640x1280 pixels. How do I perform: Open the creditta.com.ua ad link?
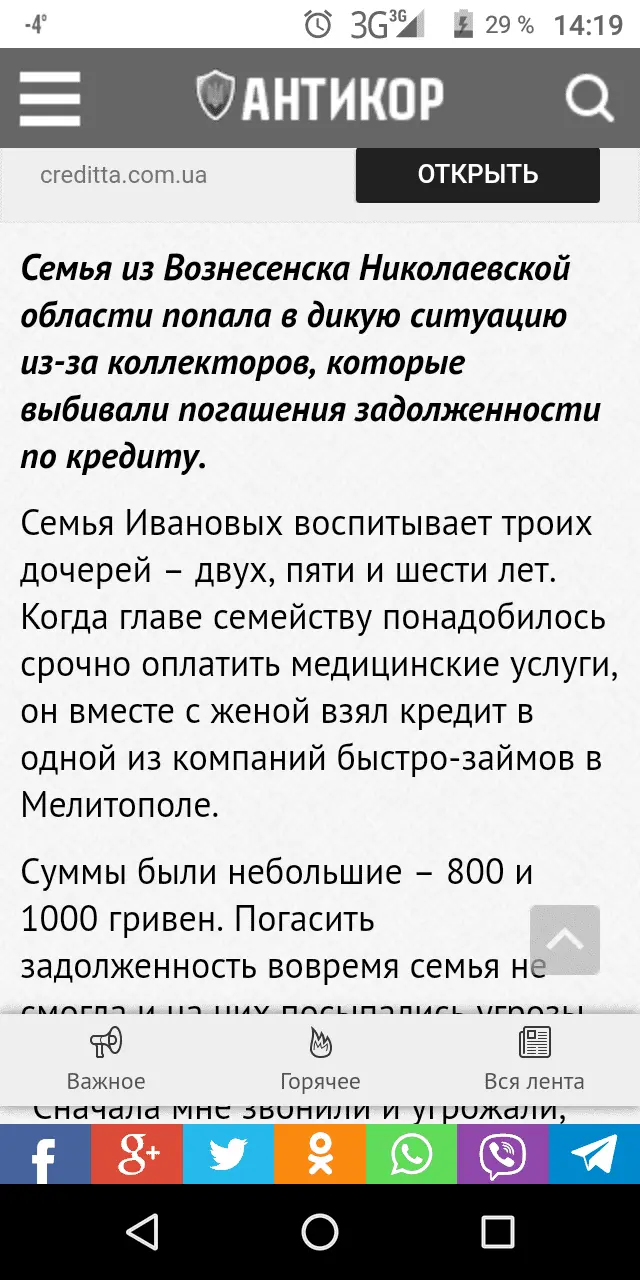tap(124, 175)
